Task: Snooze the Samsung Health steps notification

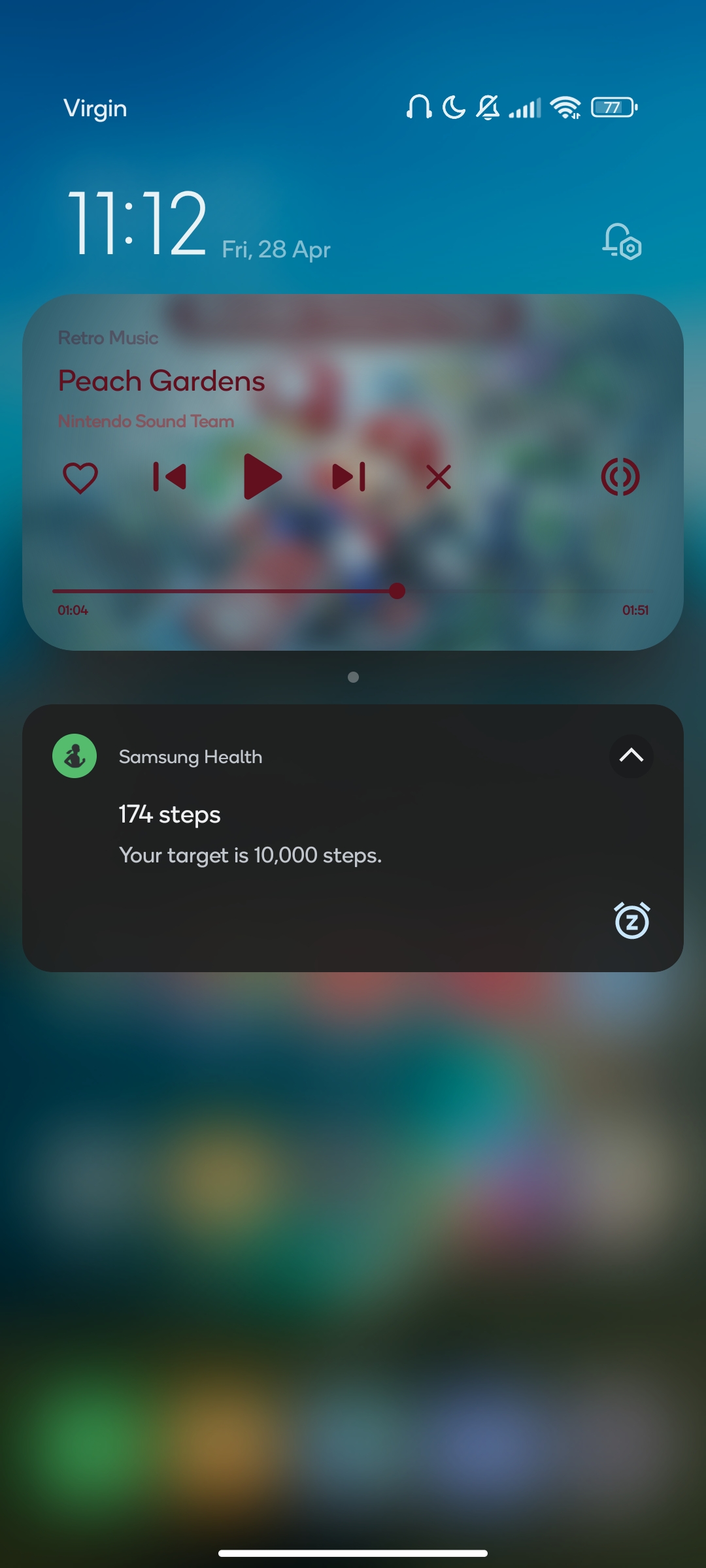Action: point(631,921)
